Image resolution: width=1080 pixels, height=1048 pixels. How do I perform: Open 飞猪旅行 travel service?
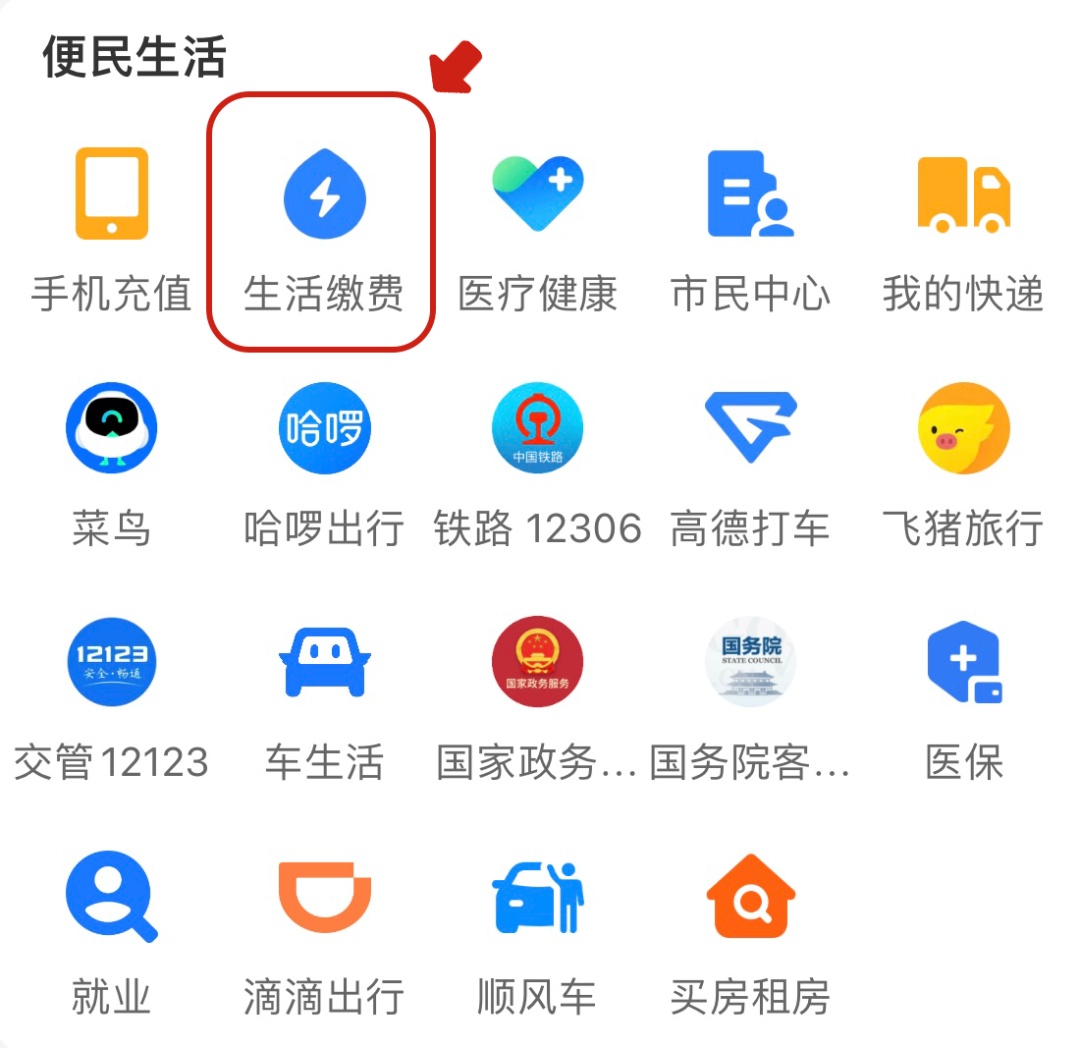coord(963,430)
